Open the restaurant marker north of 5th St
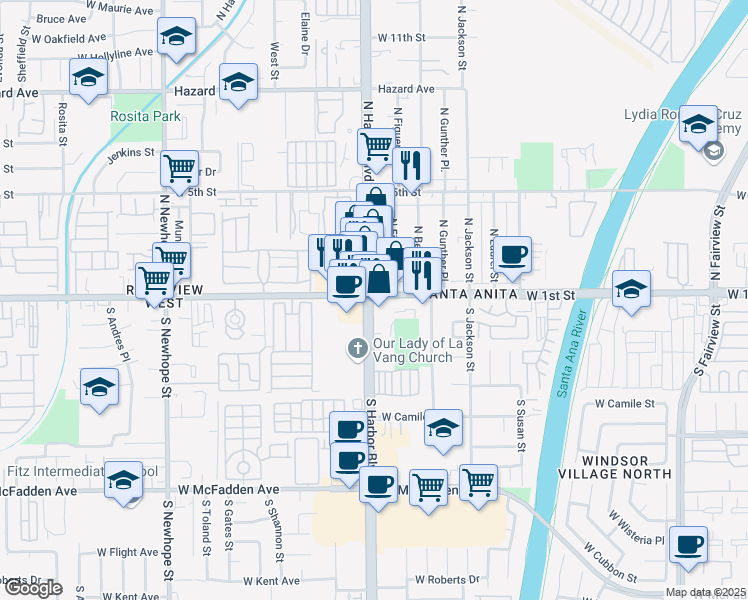The width and height of the screenshot is (748, 600). (x=411, y=167)
